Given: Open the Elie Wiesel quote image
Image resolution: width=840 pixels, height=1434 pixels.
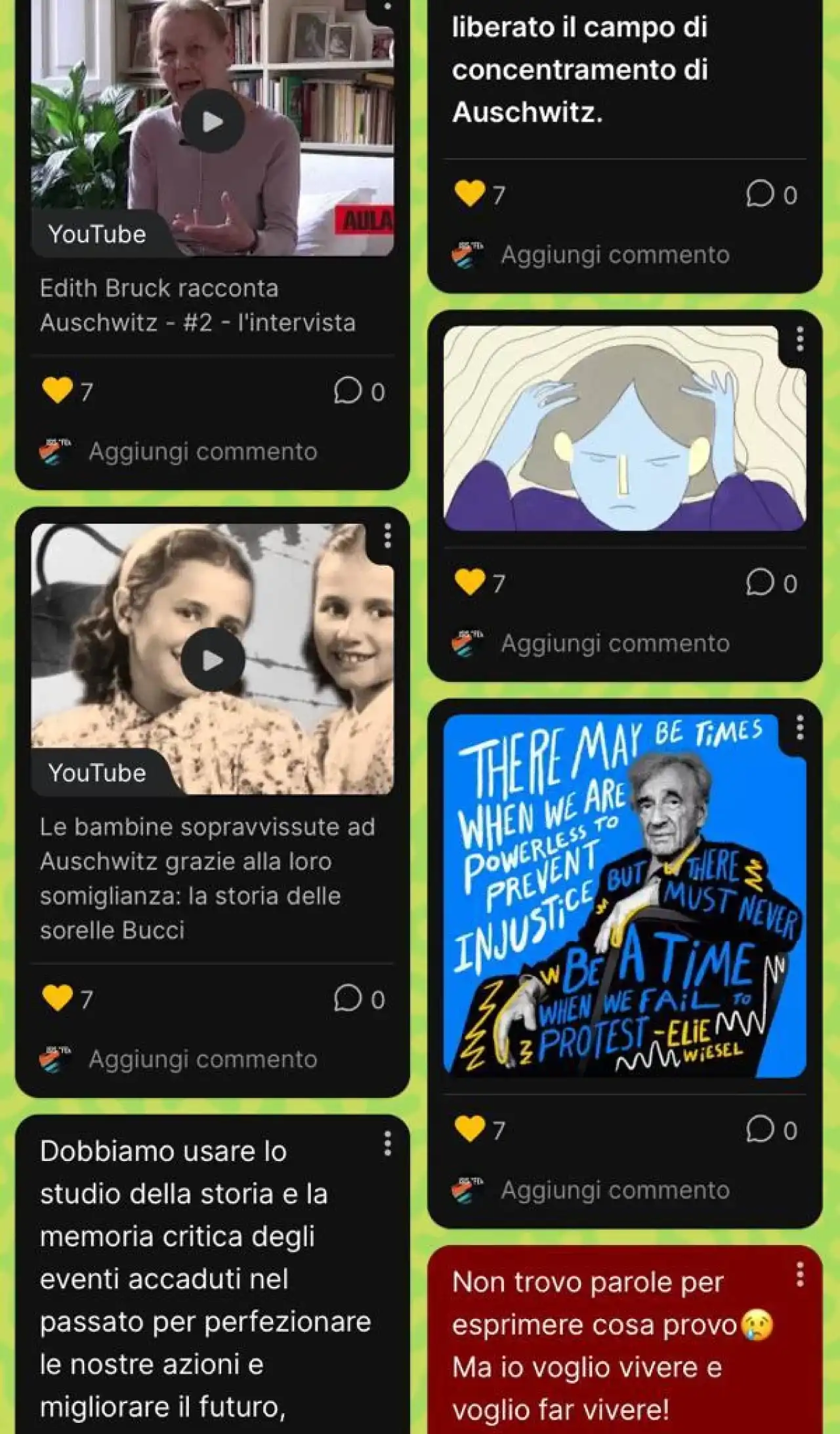Looking at the screenshot, I should pyautogui.click(x=625, y=896).
